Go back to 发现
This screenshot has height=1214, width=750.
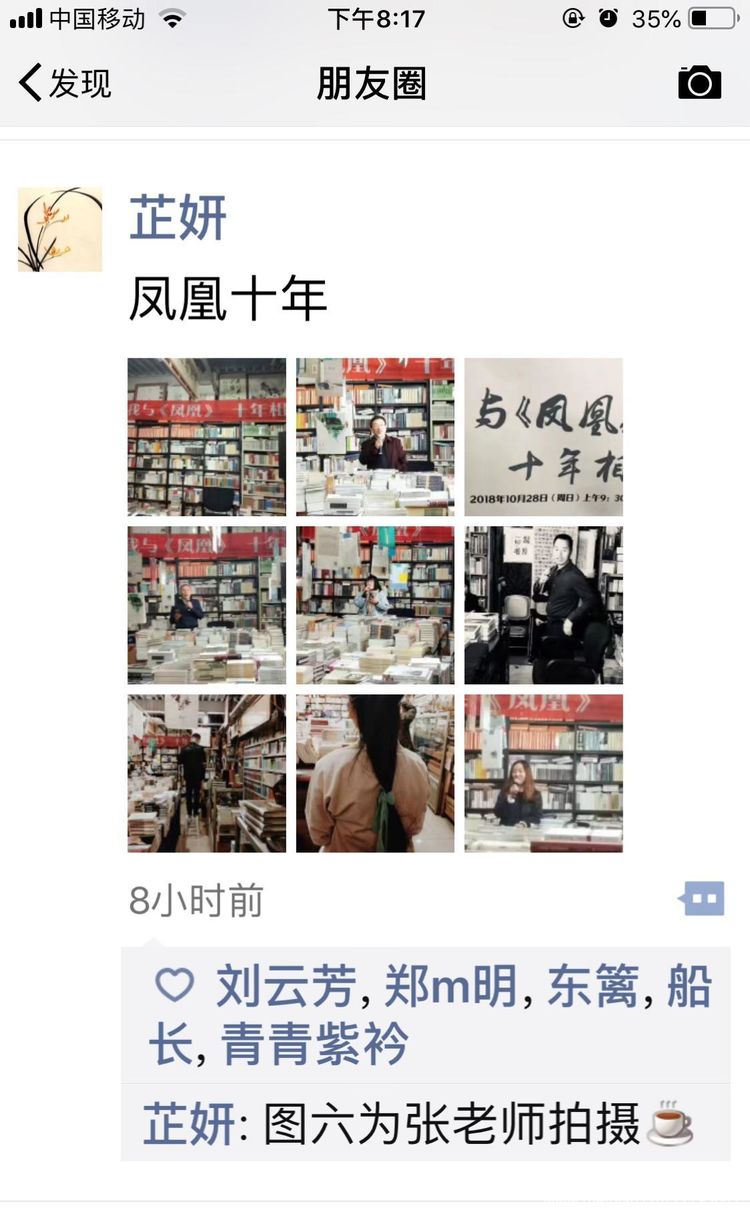65,83
